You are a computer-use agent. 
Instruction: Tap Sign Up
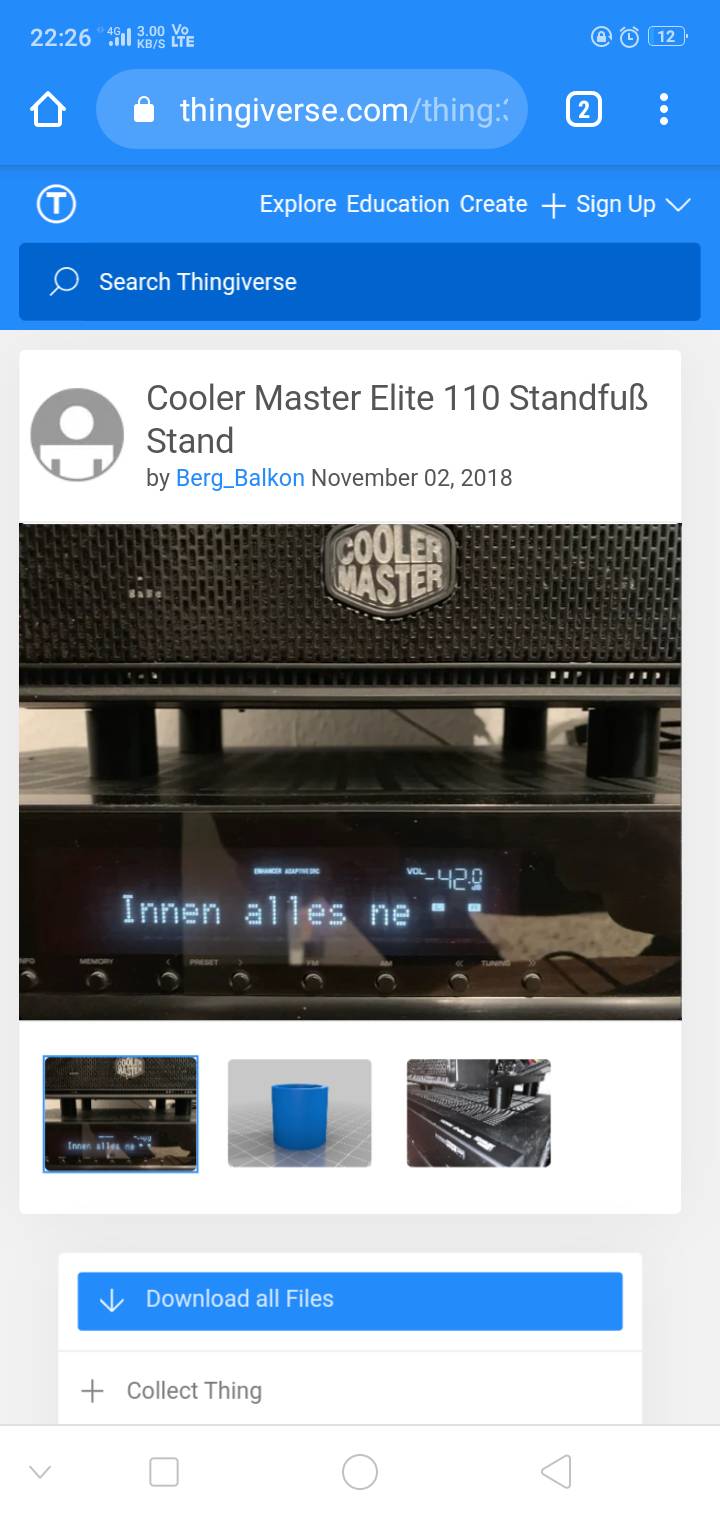pos(615,204)
